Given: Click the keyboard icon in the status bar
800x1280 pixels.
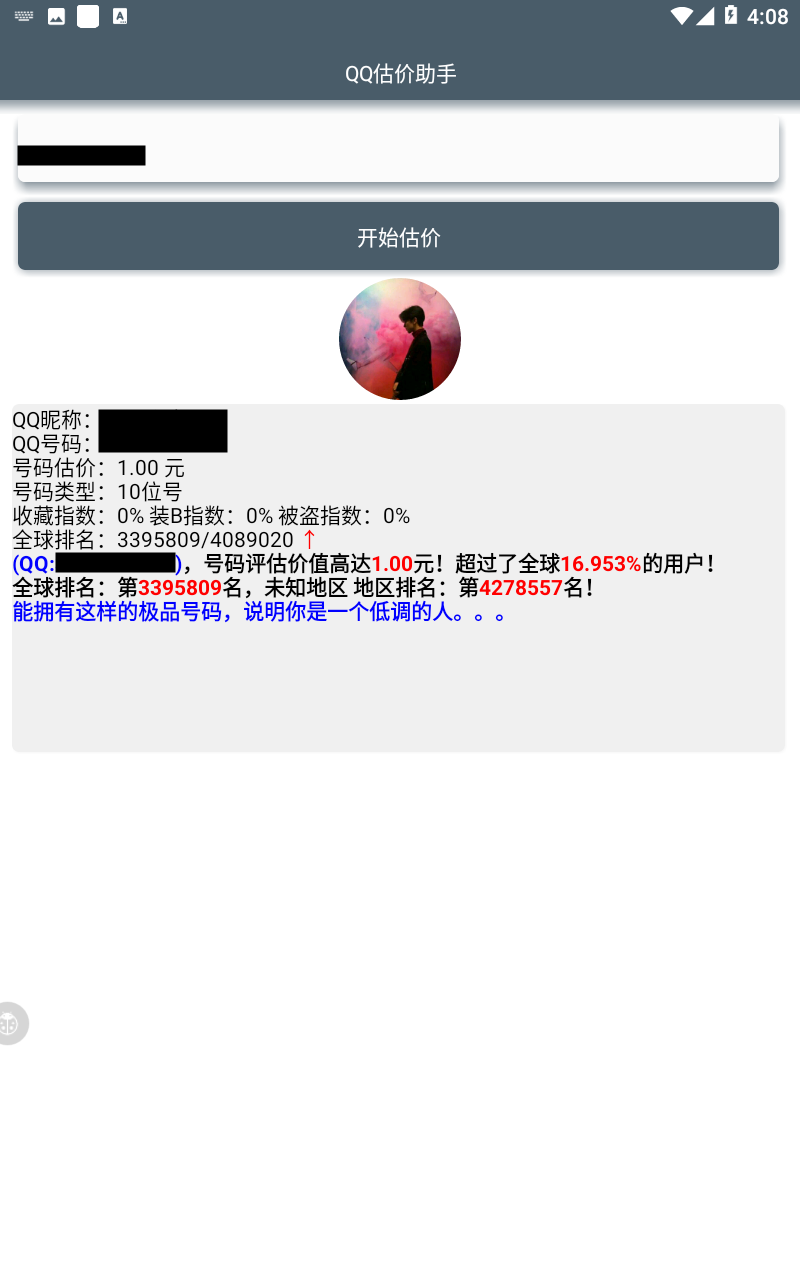Looking at the screenshot, I should pyautogui.click(x=22, y=16).
